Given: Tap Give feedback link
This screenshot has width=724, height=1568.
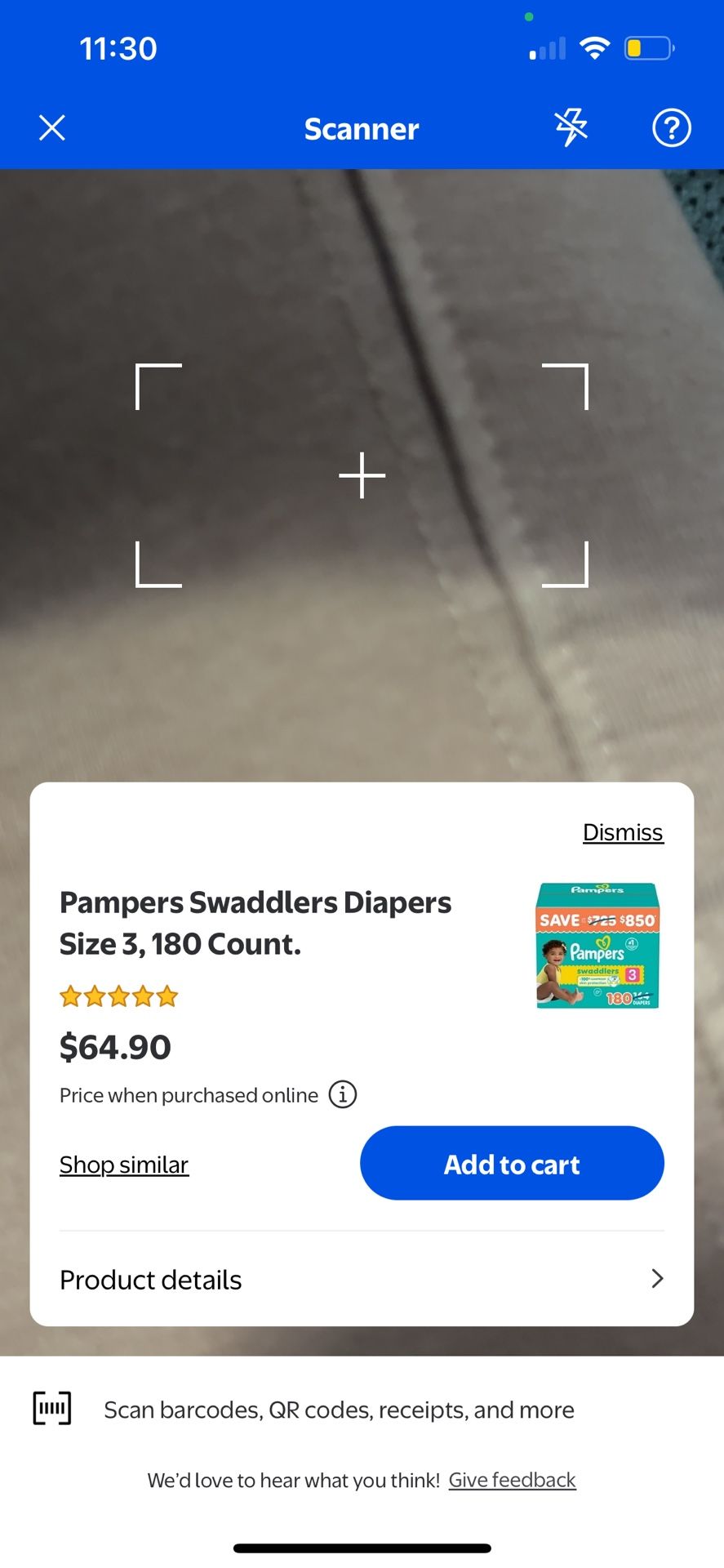Looking at the screenshot, I should pos(512,1480).
